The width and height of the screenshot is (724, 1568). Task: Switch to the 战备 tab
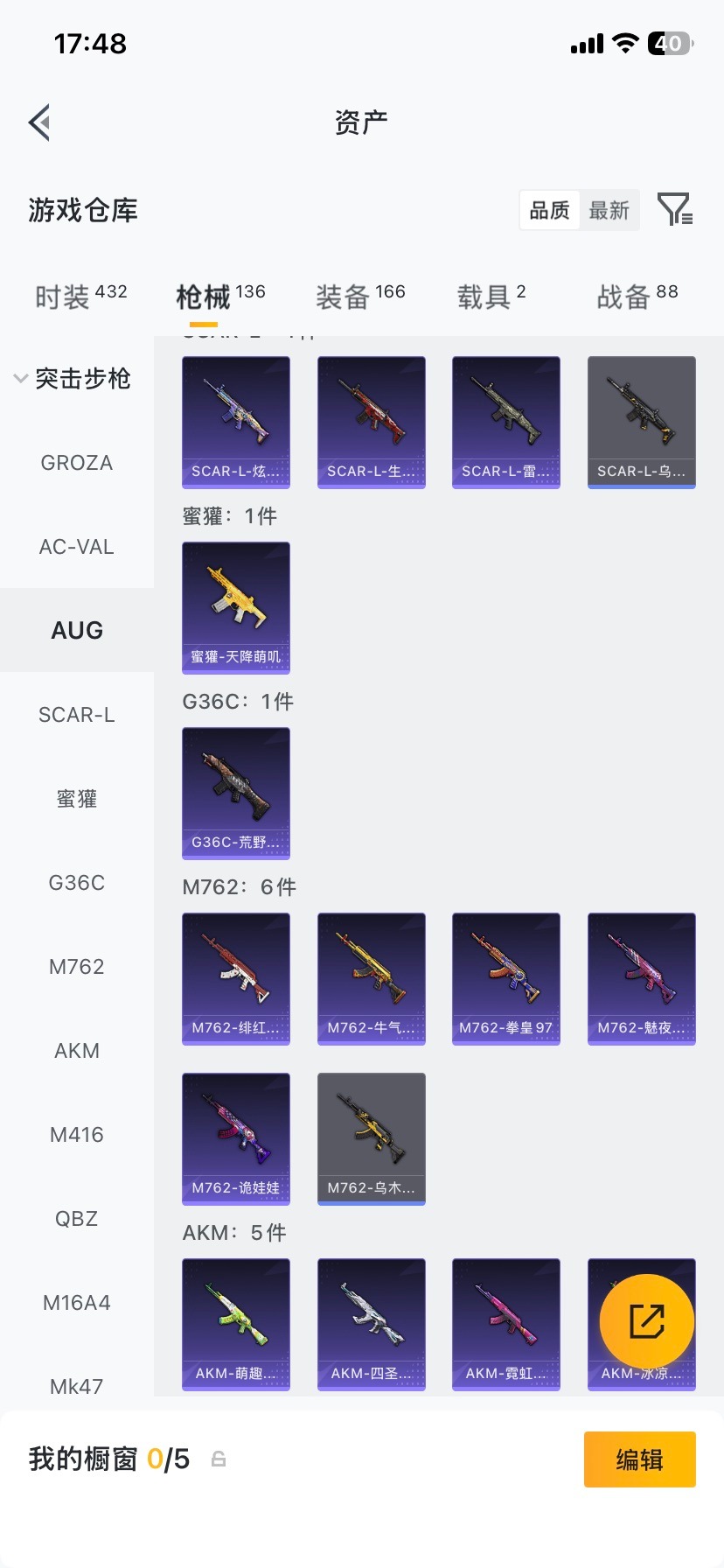[637, 297]
